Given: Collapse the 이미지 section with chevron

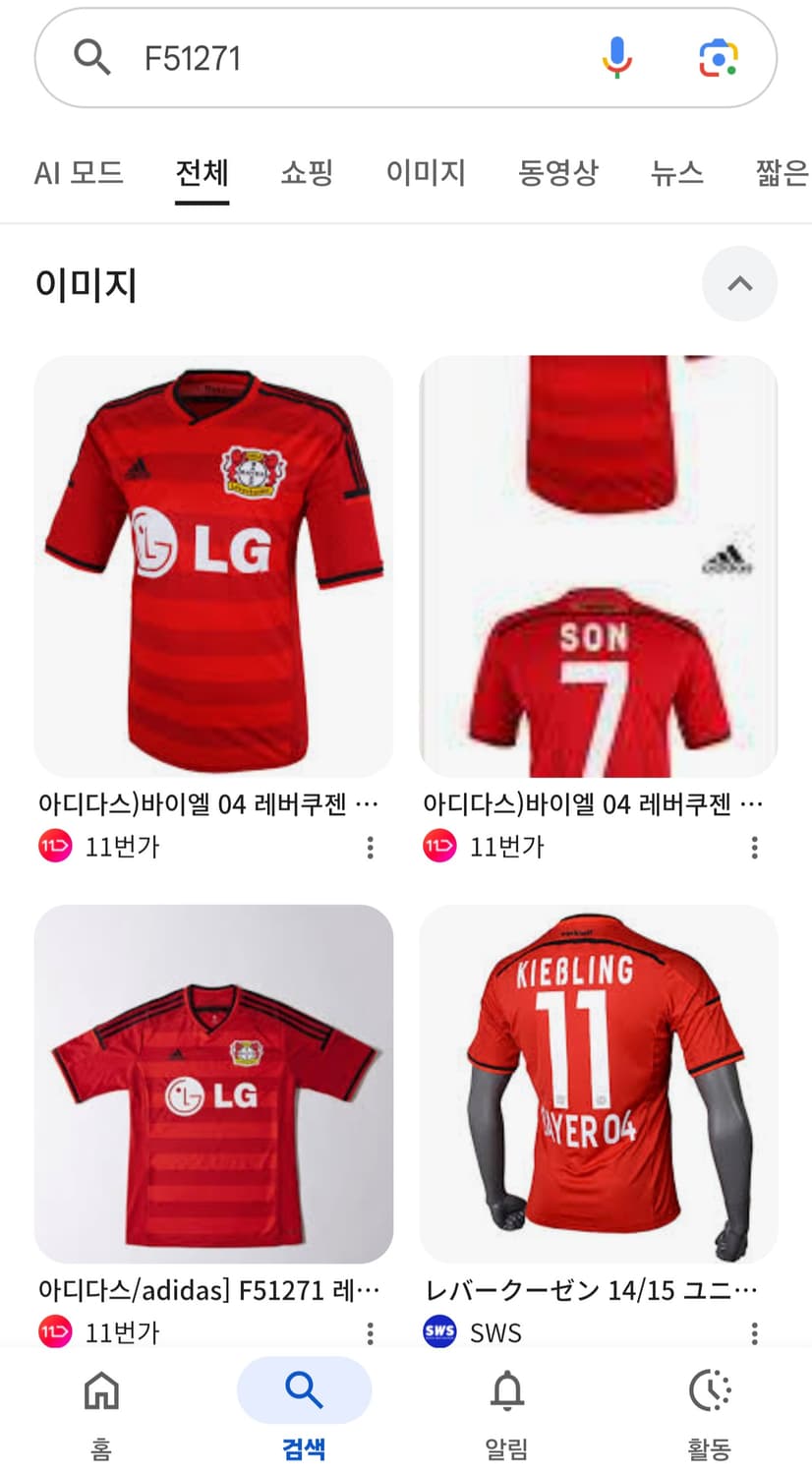Looking at the screenshot, I should 740,283.
